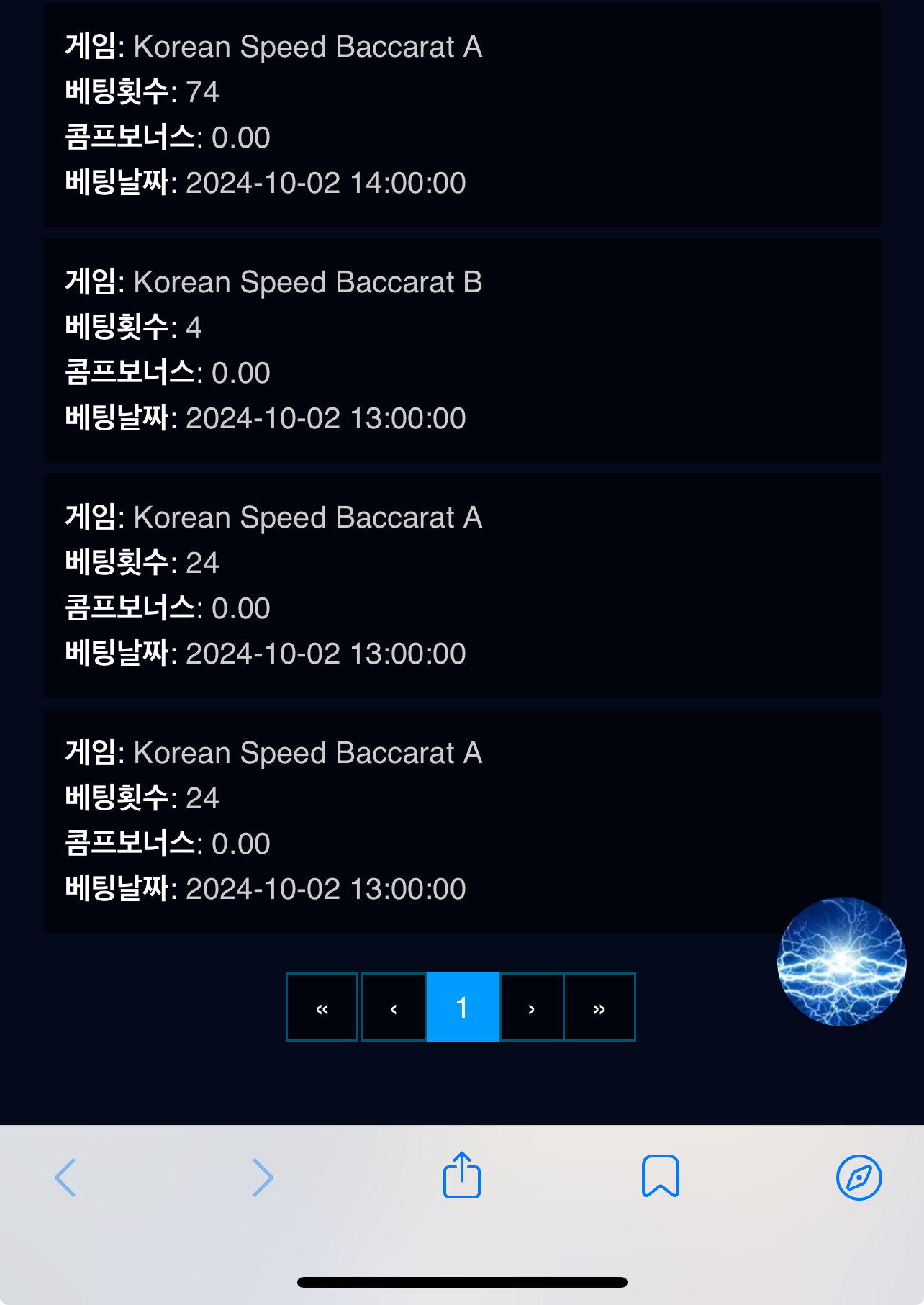
Task: Go to the next page
Action: coord(532,1007)
